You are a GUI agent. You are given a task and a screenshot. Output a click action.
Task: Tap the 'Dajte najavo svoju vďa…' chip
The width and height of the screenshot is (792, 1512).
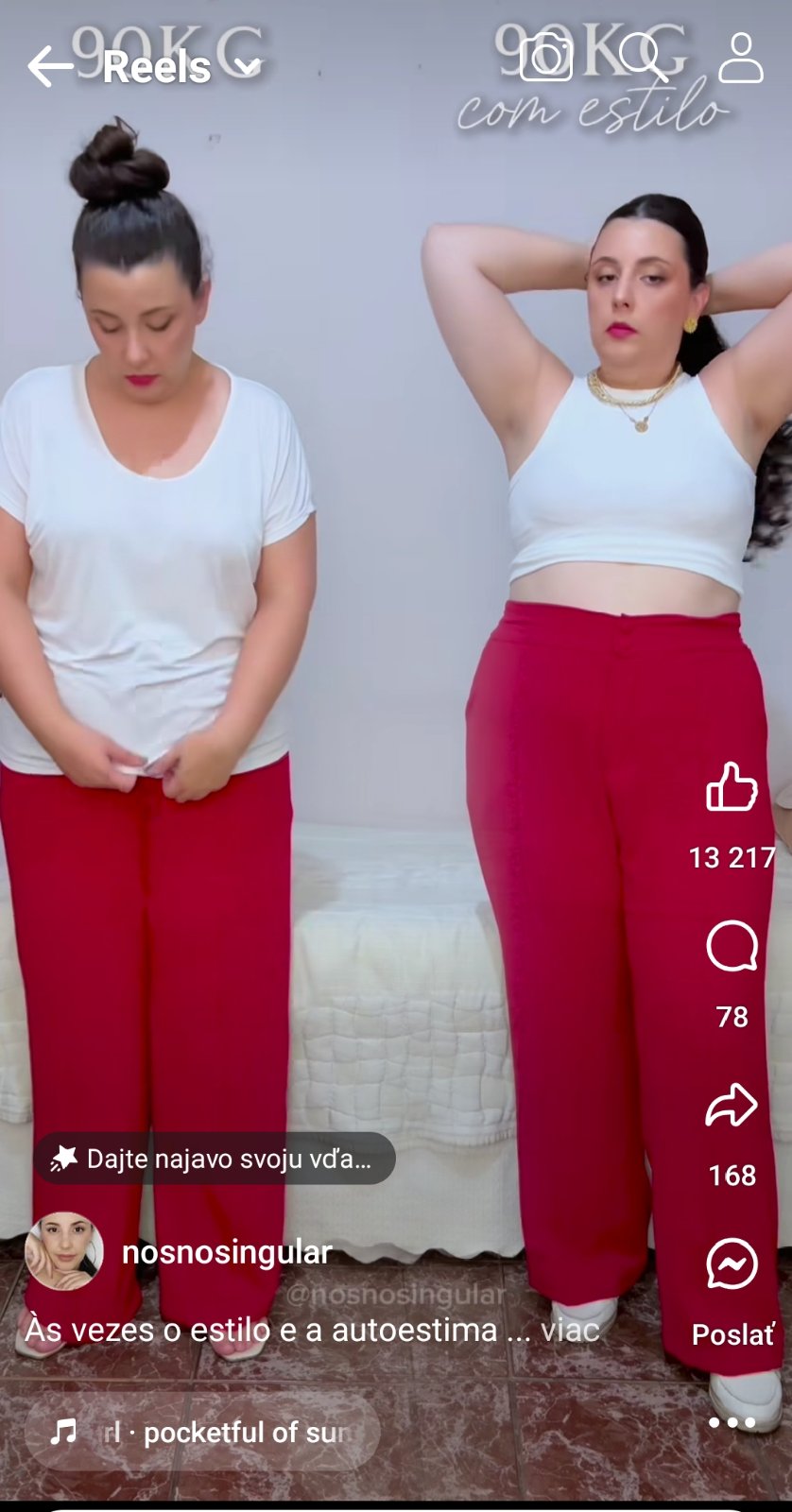(215, 1159)
